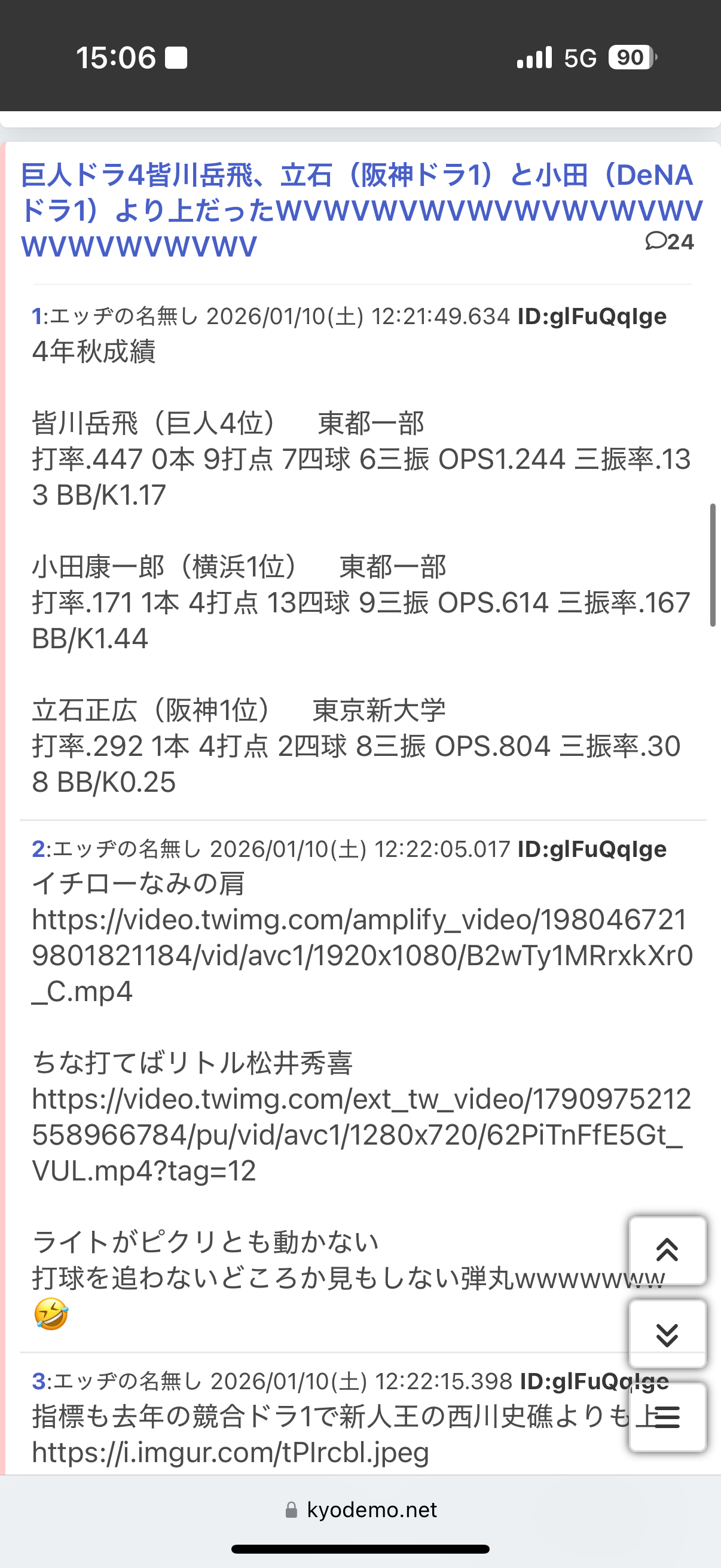Jump to the bottom with the double-down arrow
The width and height of the screenshot is (721, 1568).
point(667,1334)
